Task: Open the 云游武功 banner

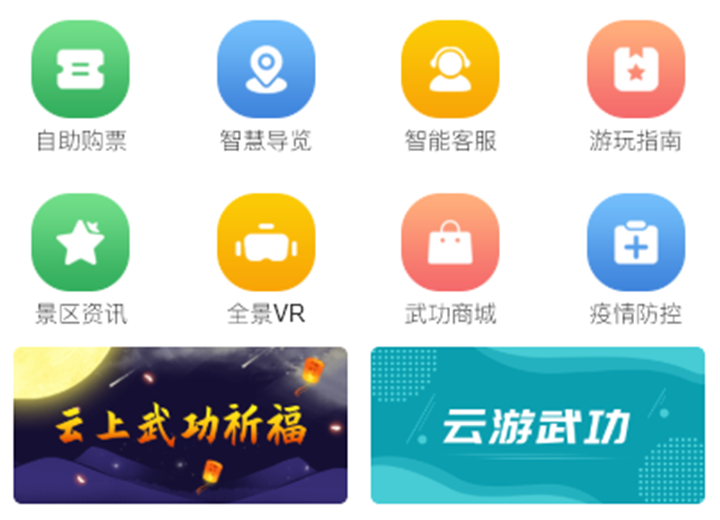Action: pos(538,425)
